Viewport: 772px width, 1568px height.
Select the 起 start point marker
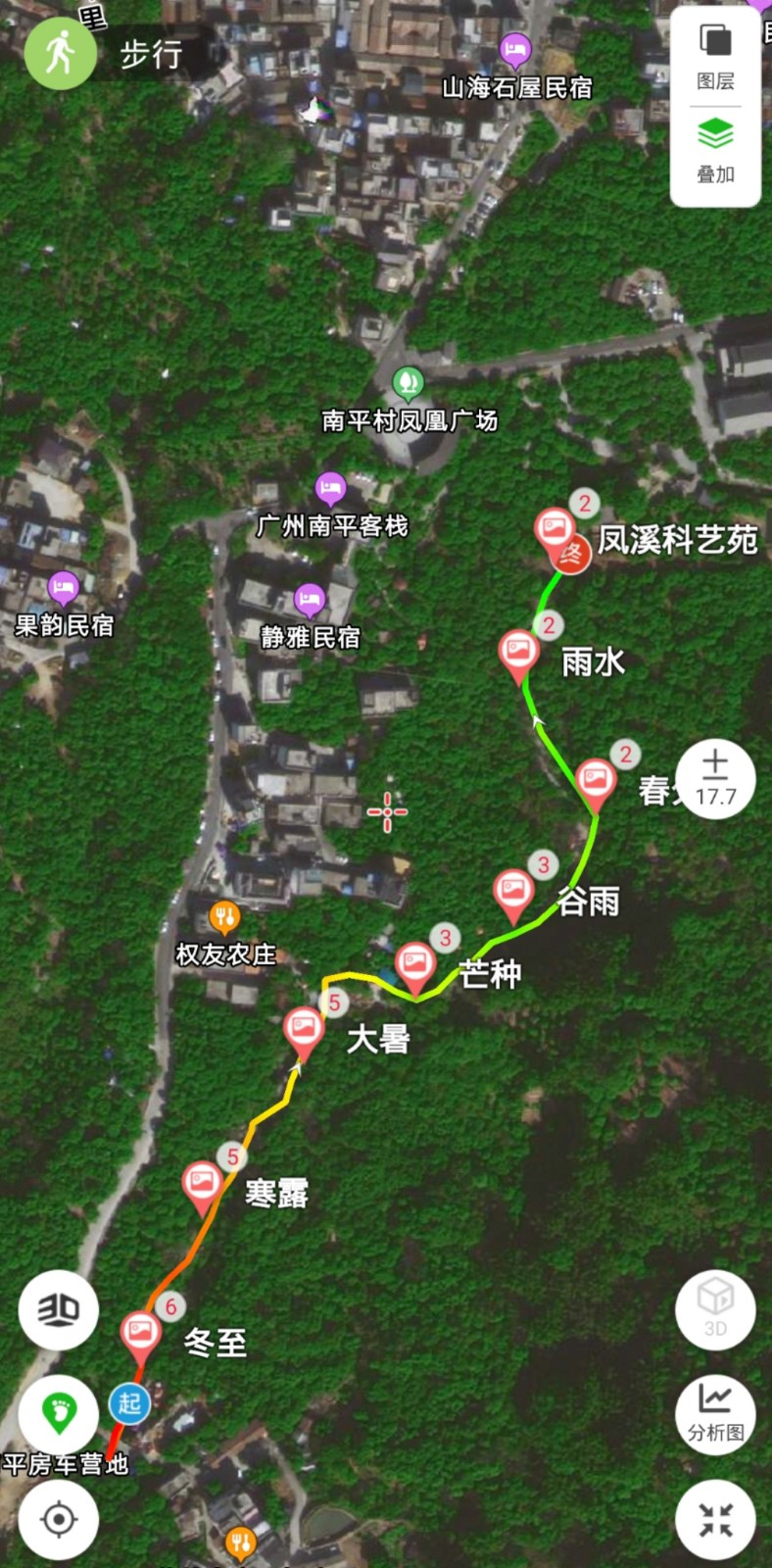pyautogui.click(x=129, y=1403)
